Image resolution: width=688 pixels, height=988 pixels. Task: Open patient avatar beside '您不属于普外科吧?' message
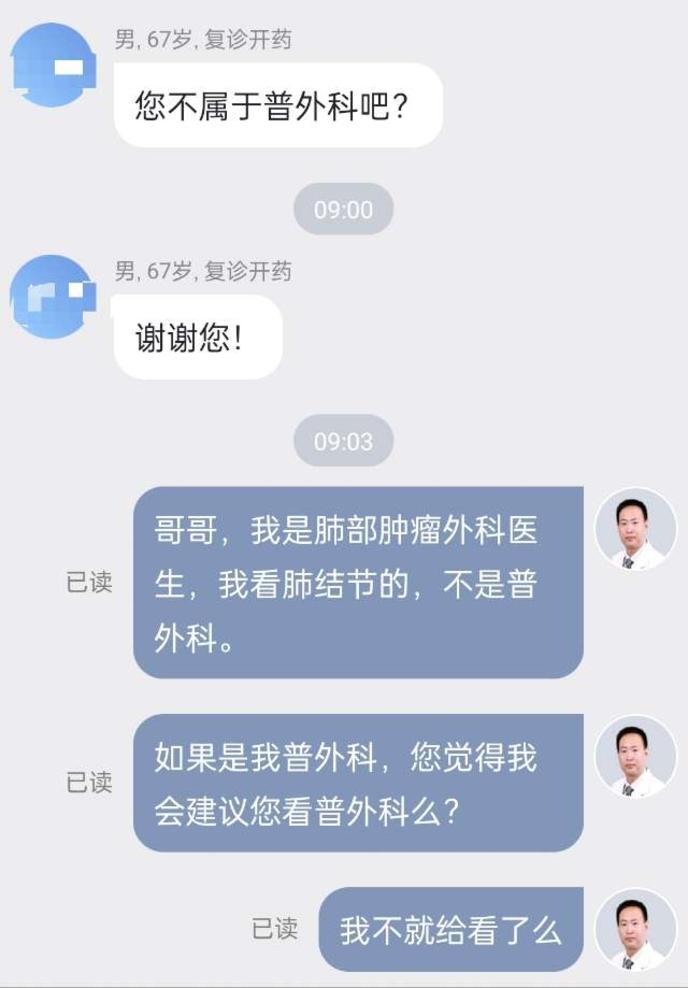[x=52, y=65]
